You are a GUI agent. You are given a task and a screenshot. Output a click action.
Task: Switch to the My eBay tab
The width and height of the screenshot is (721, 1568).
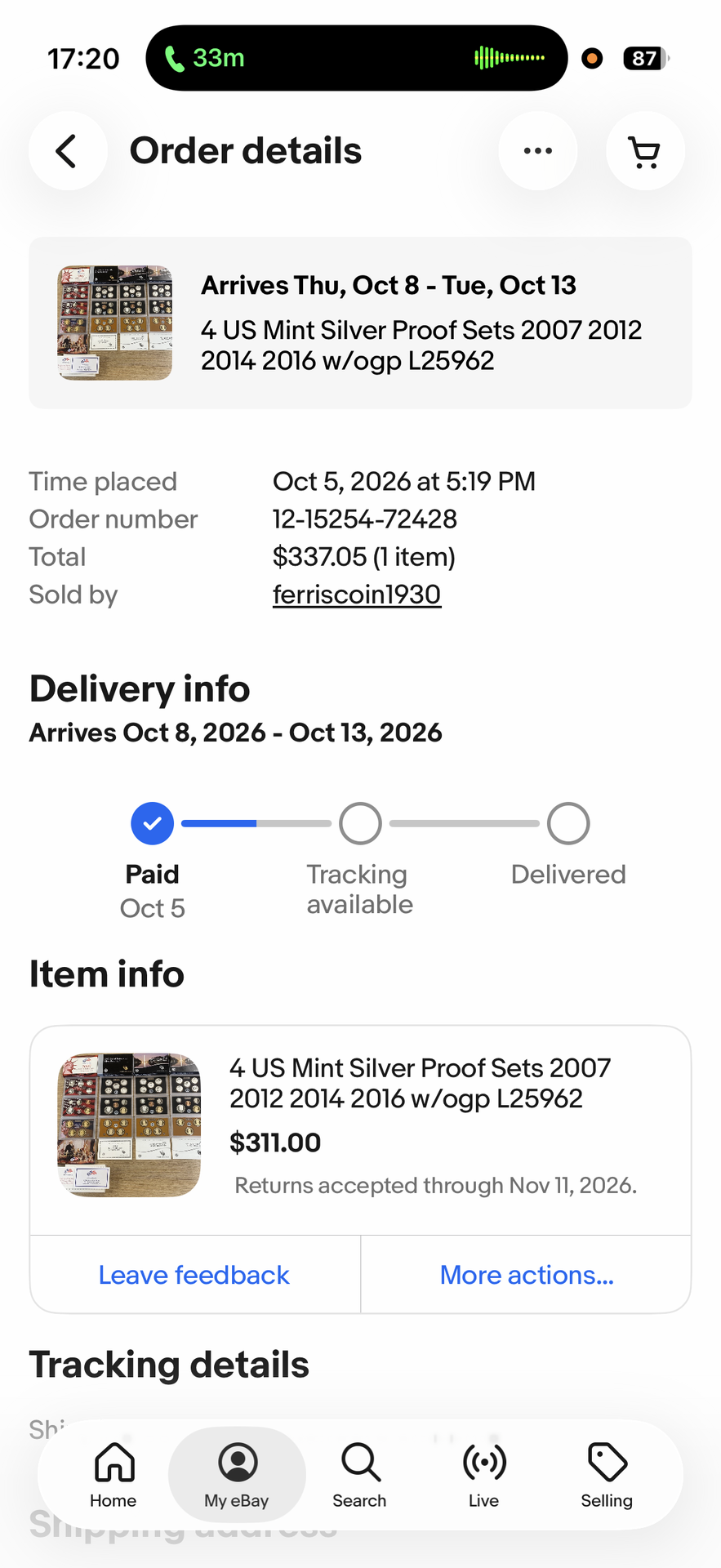tap(237, 1475)
